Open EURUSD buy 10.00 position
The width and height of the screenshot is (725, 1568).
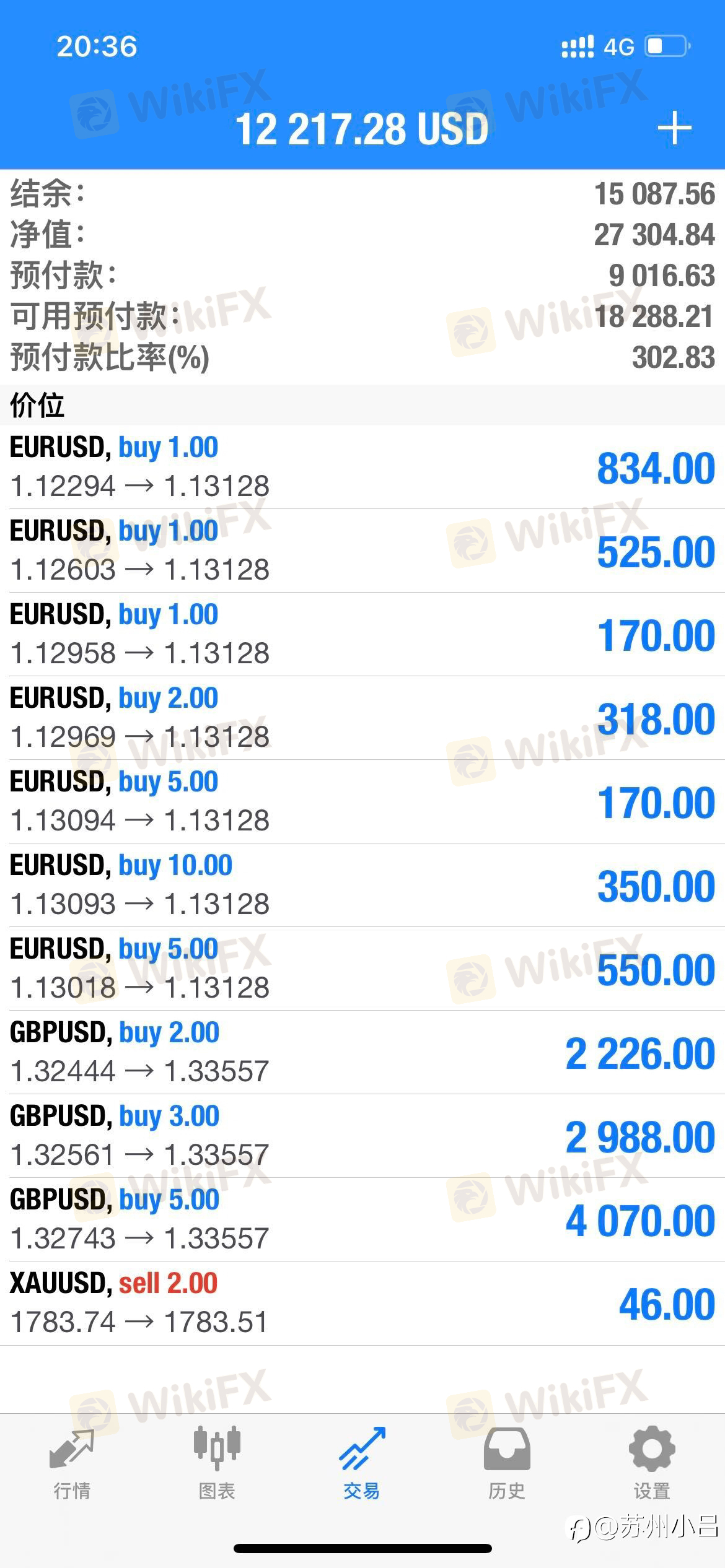pos(362,885)
